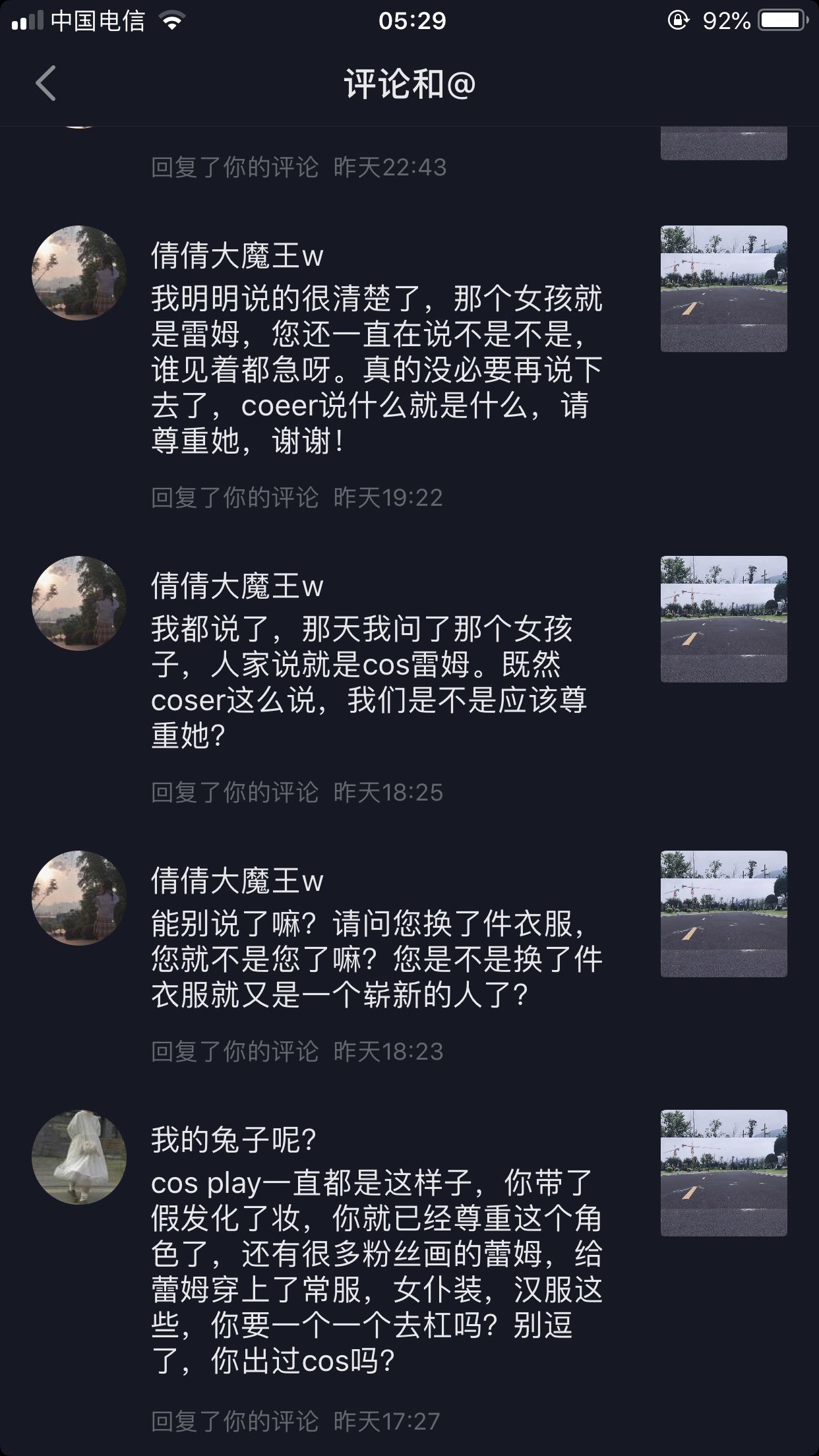This screenshot has width=819, height=1456.
Task: View the video thumbnail beside the 昨天19:22 reply
Action: (723, 289)
